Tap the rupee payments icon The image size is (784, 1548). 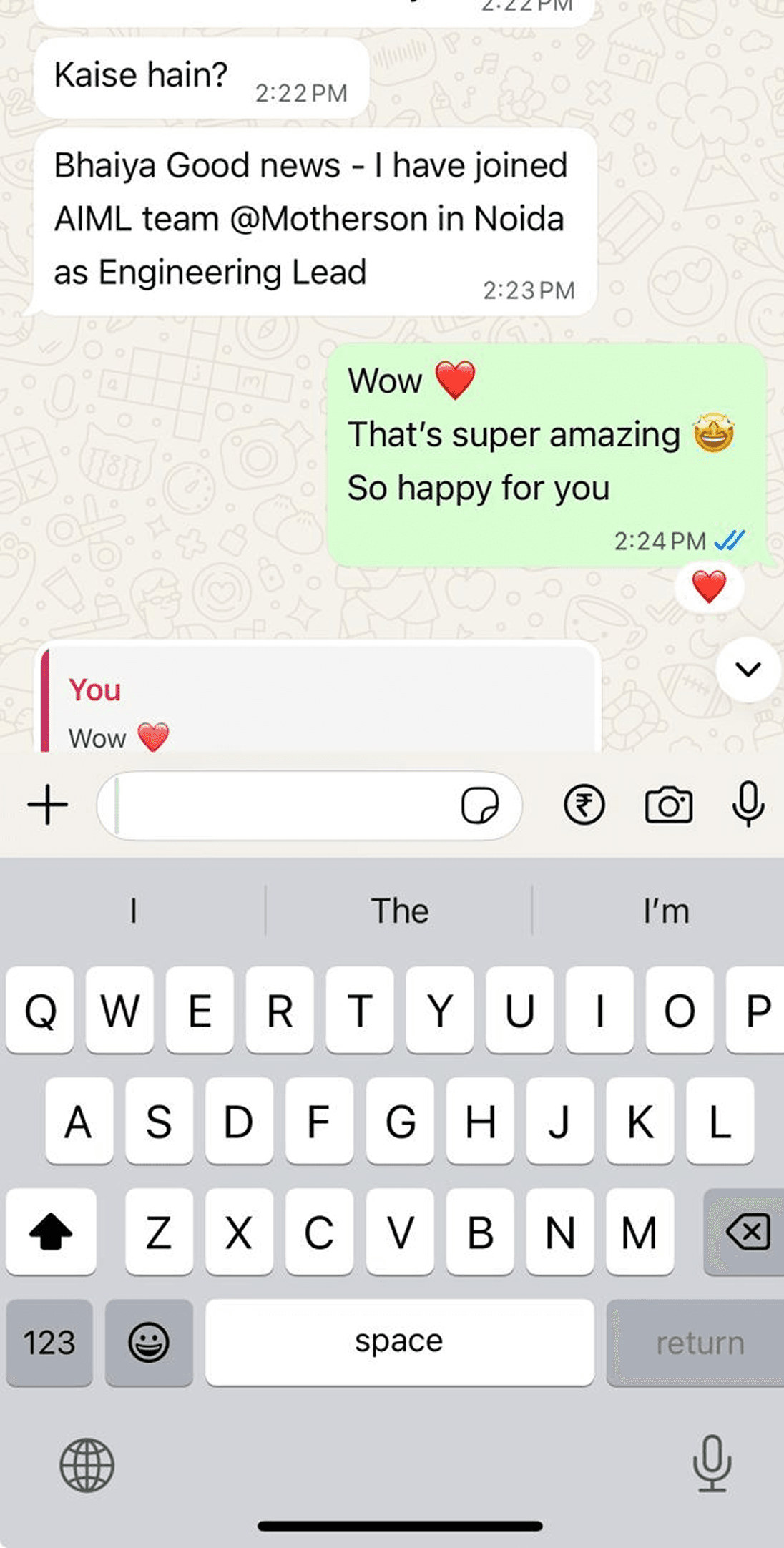tap(585, 805)
